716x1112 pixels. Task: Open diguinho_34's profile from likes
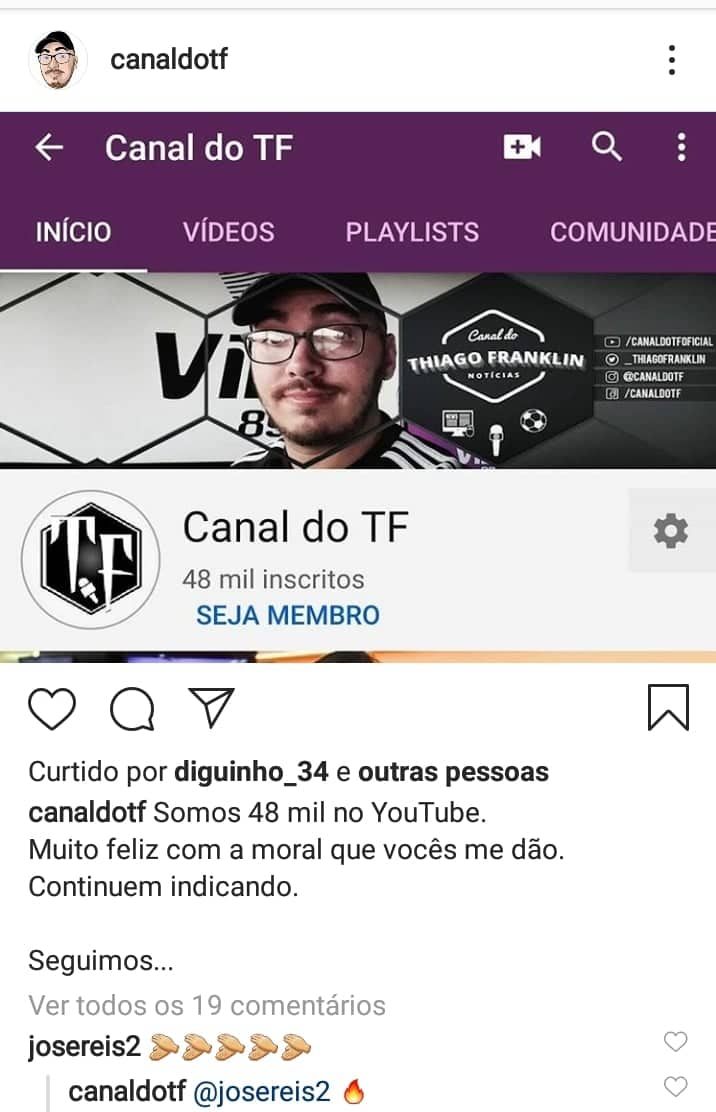[251, 772]
